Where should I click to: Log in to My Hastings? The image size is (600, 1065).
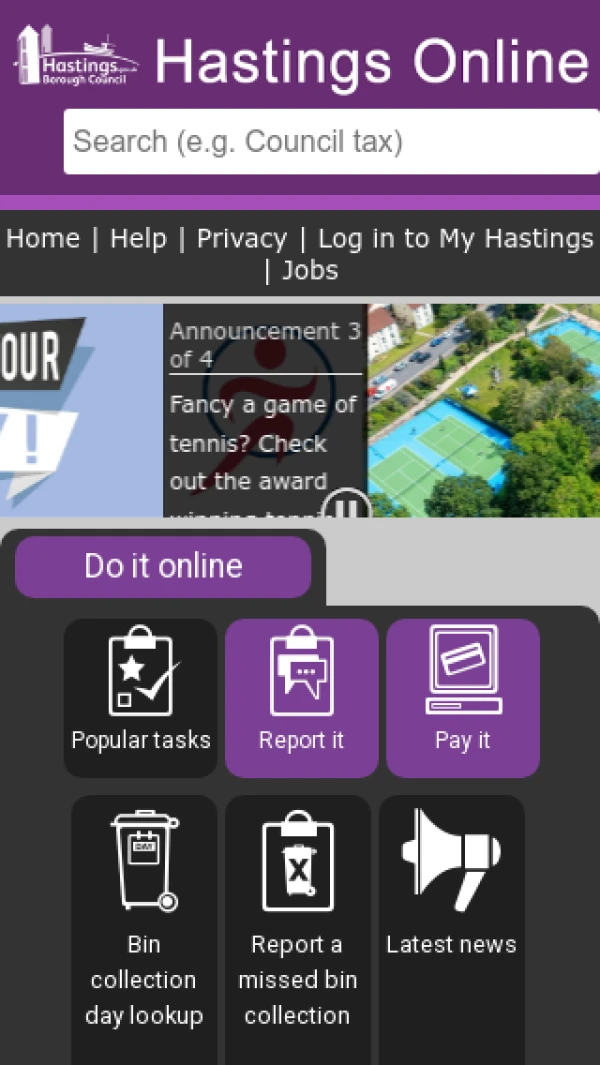click(x=455, y=239)
